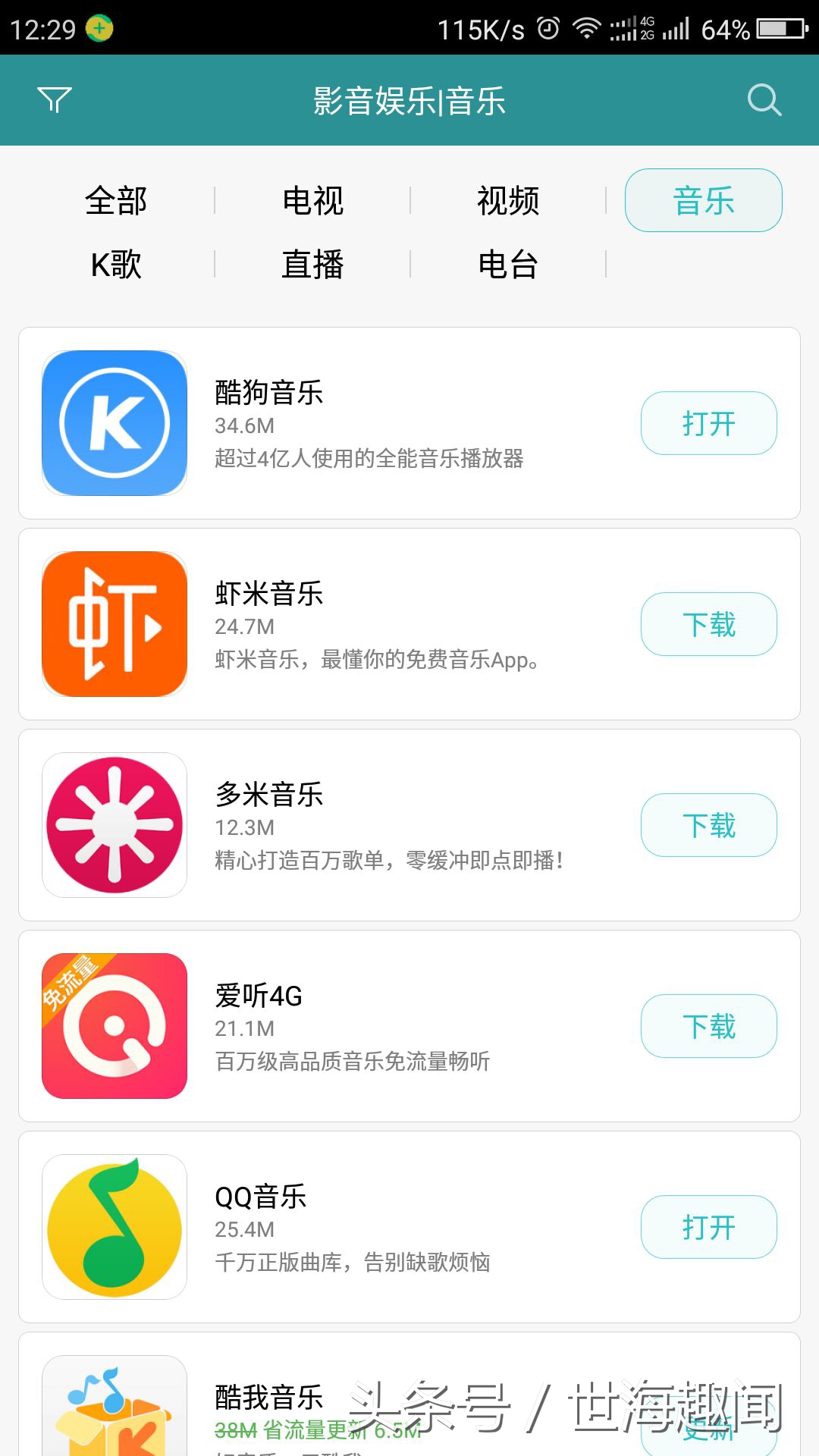Select the Duomi Music snowflake icon
Viewport: 819px width, 1456px height.
pos(113,825)
